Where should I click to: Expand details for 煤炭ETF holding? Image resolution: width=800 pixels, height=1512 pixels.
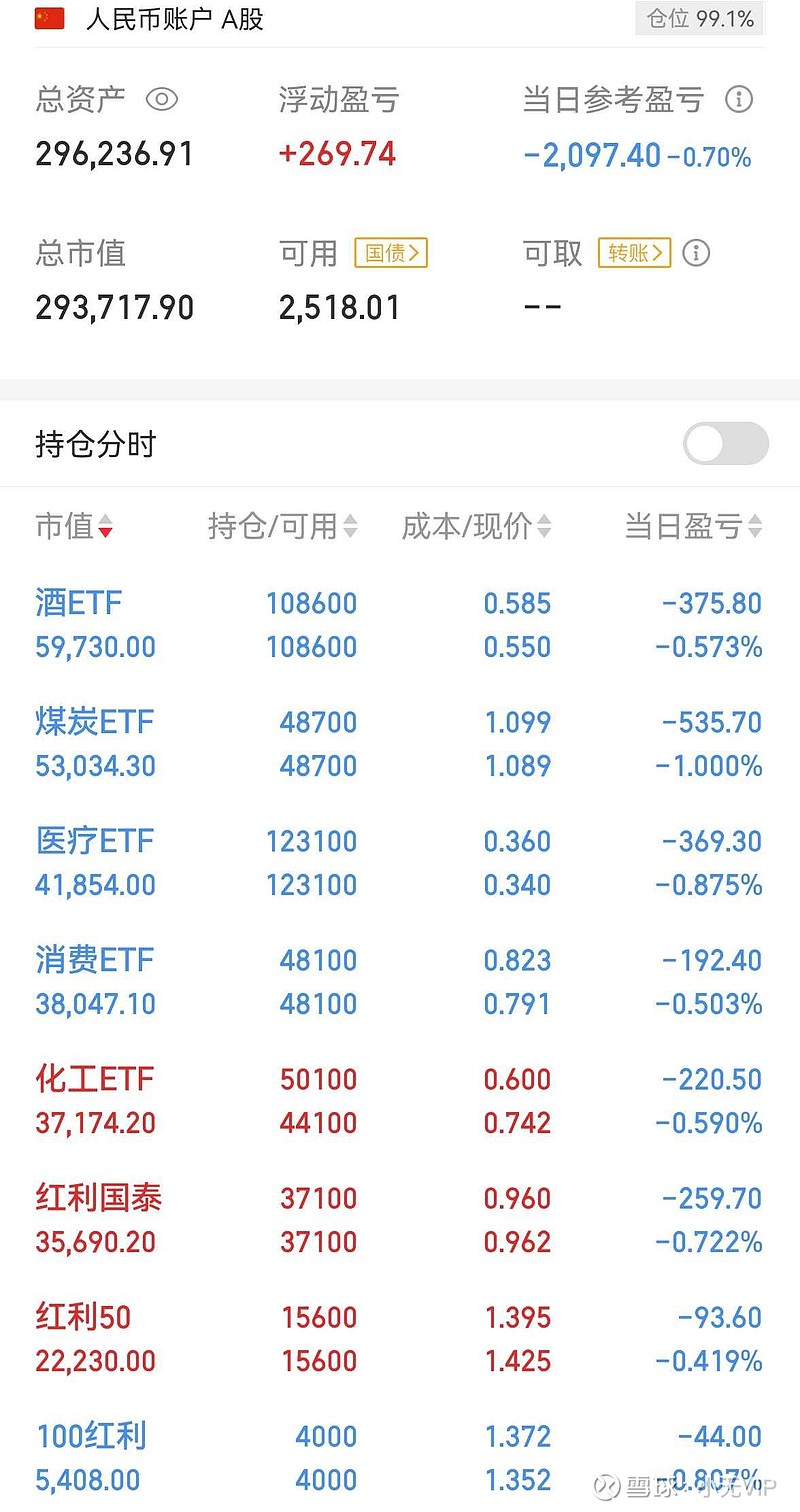point(94,722)
